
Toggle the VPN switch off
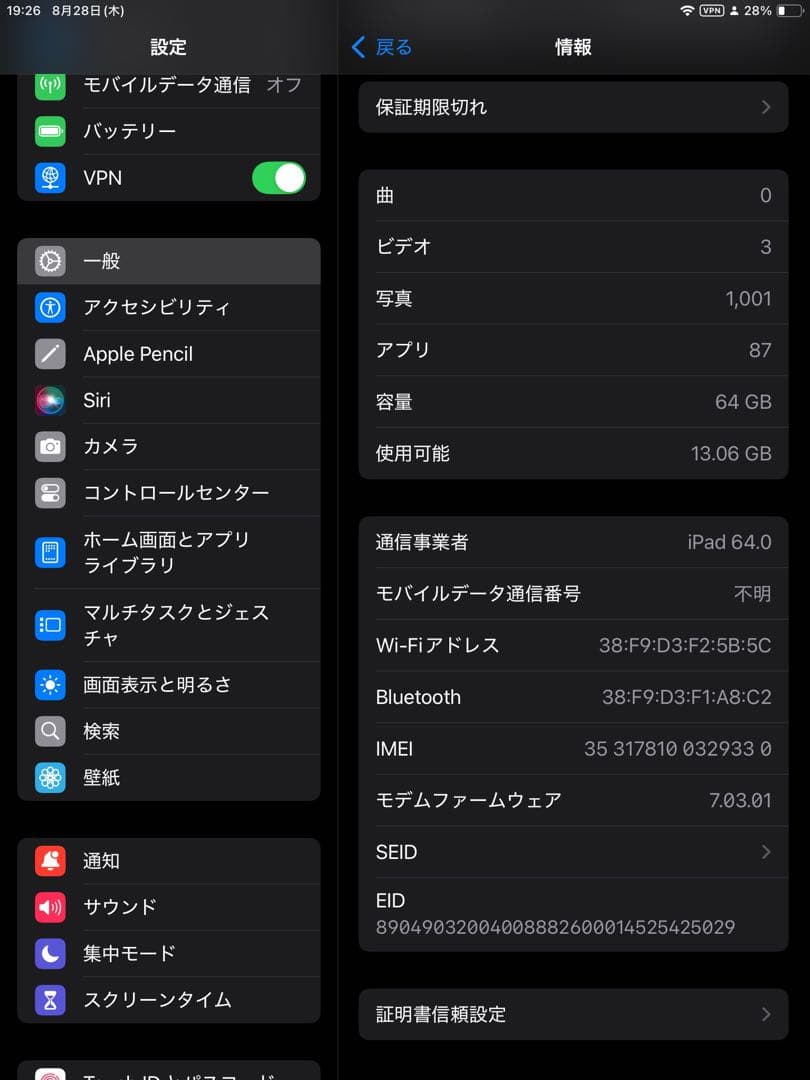coord(277,177)
